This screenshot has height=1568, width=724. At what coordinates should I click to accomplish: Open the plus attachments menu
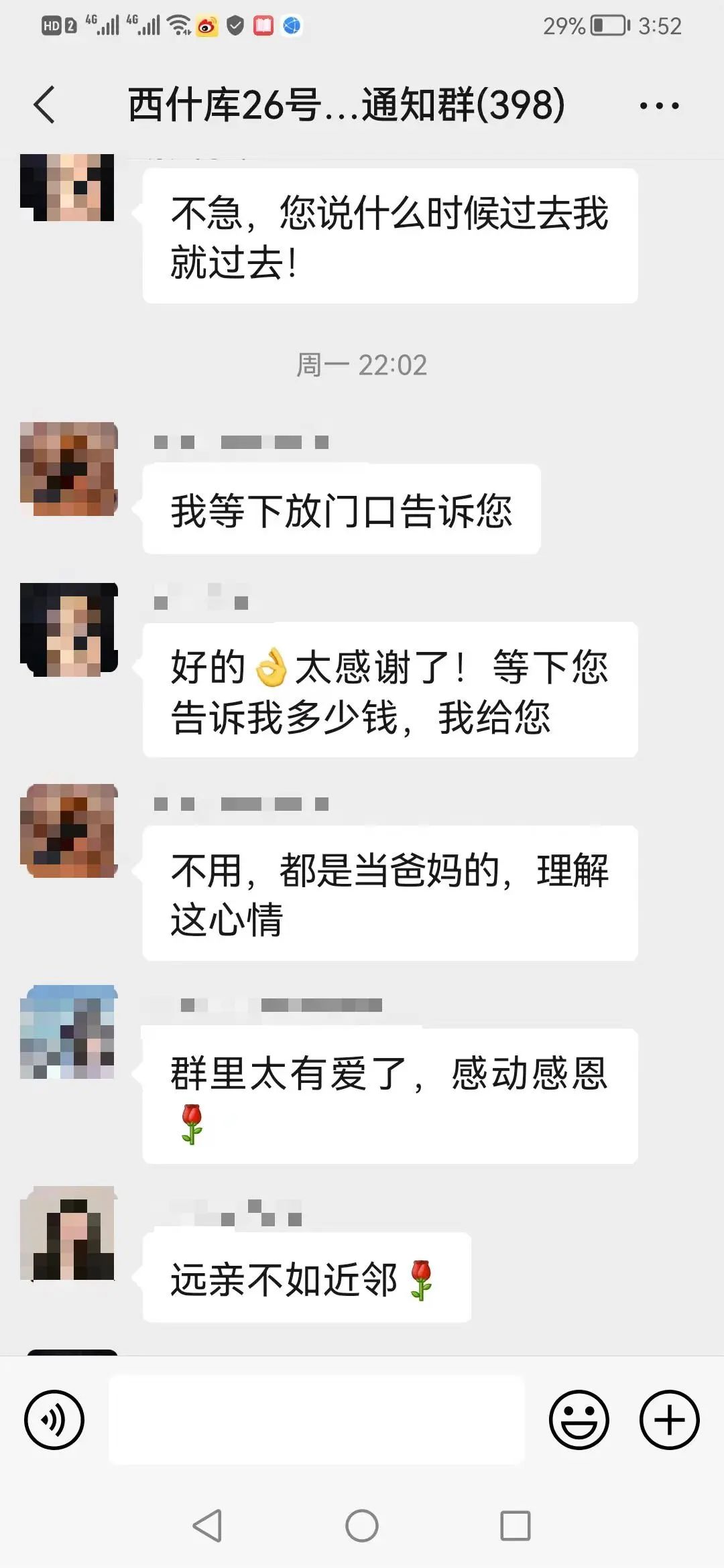tap(669, 1419)
